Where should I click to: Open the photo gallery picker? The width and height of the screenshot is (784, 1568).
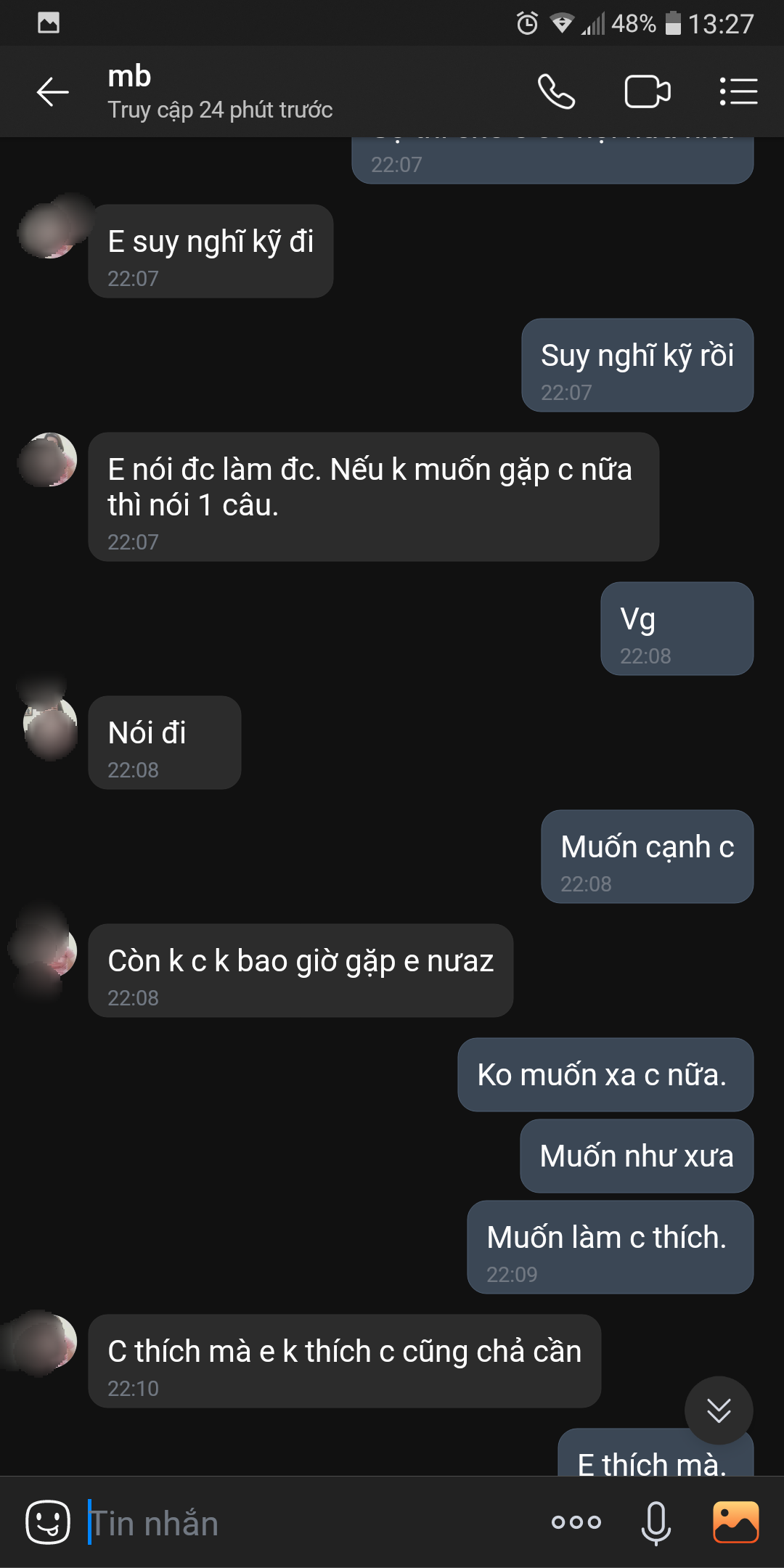[x=735, y=1522]
